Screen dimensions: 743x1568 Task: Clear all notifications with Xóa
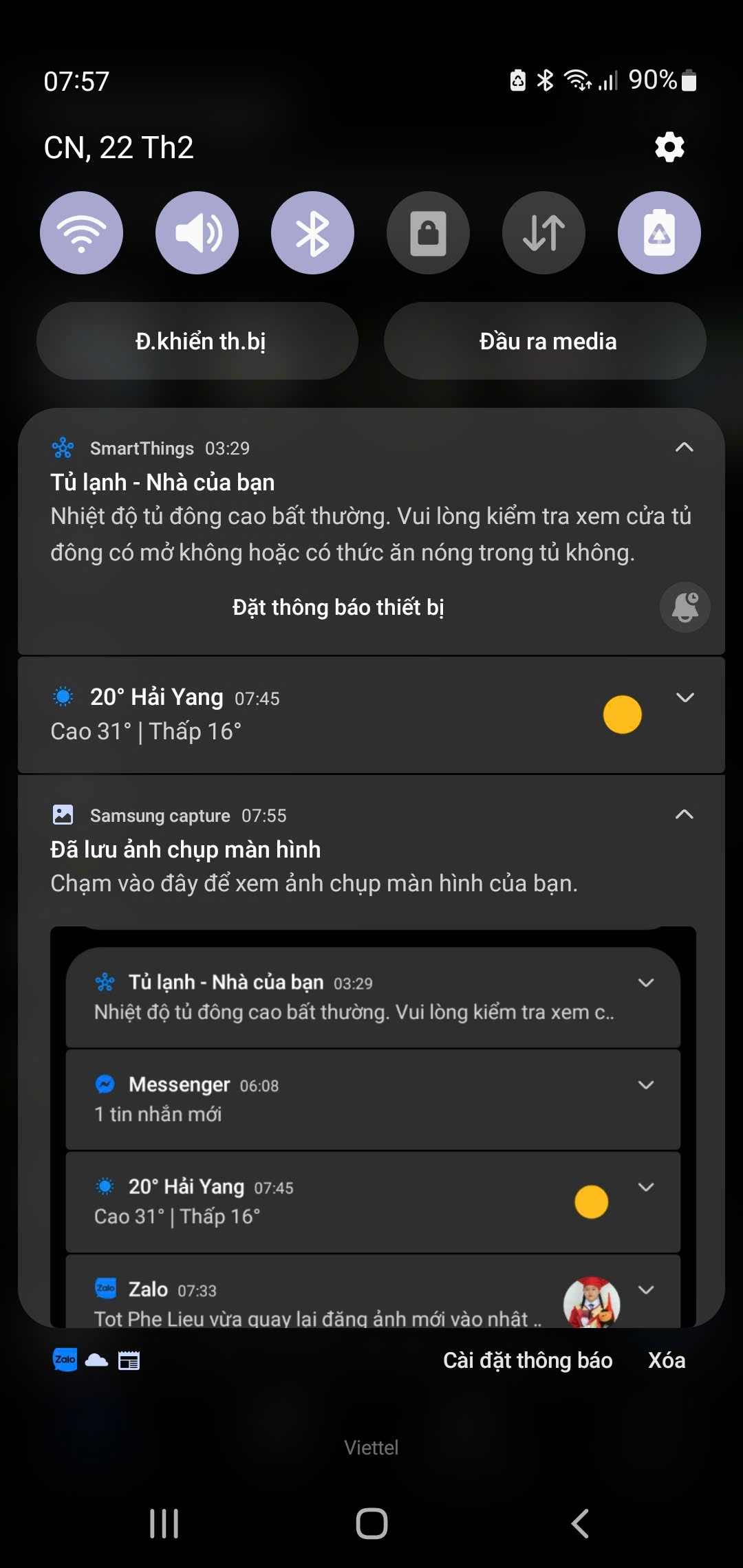(666, 1360)
